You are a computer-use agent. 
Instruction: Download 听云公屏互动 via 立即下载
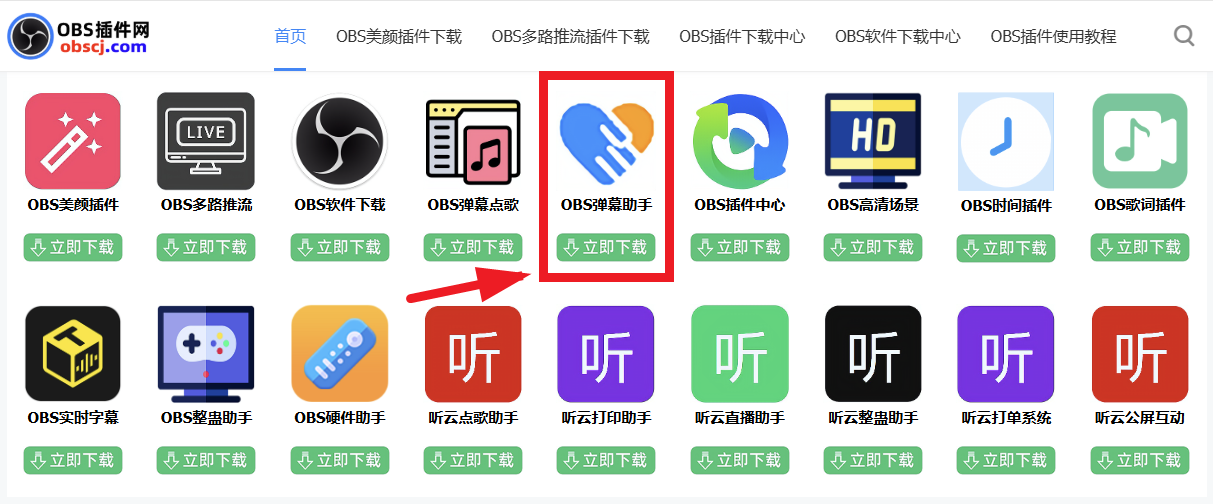pyautogui.click(x=1139, y=460)
